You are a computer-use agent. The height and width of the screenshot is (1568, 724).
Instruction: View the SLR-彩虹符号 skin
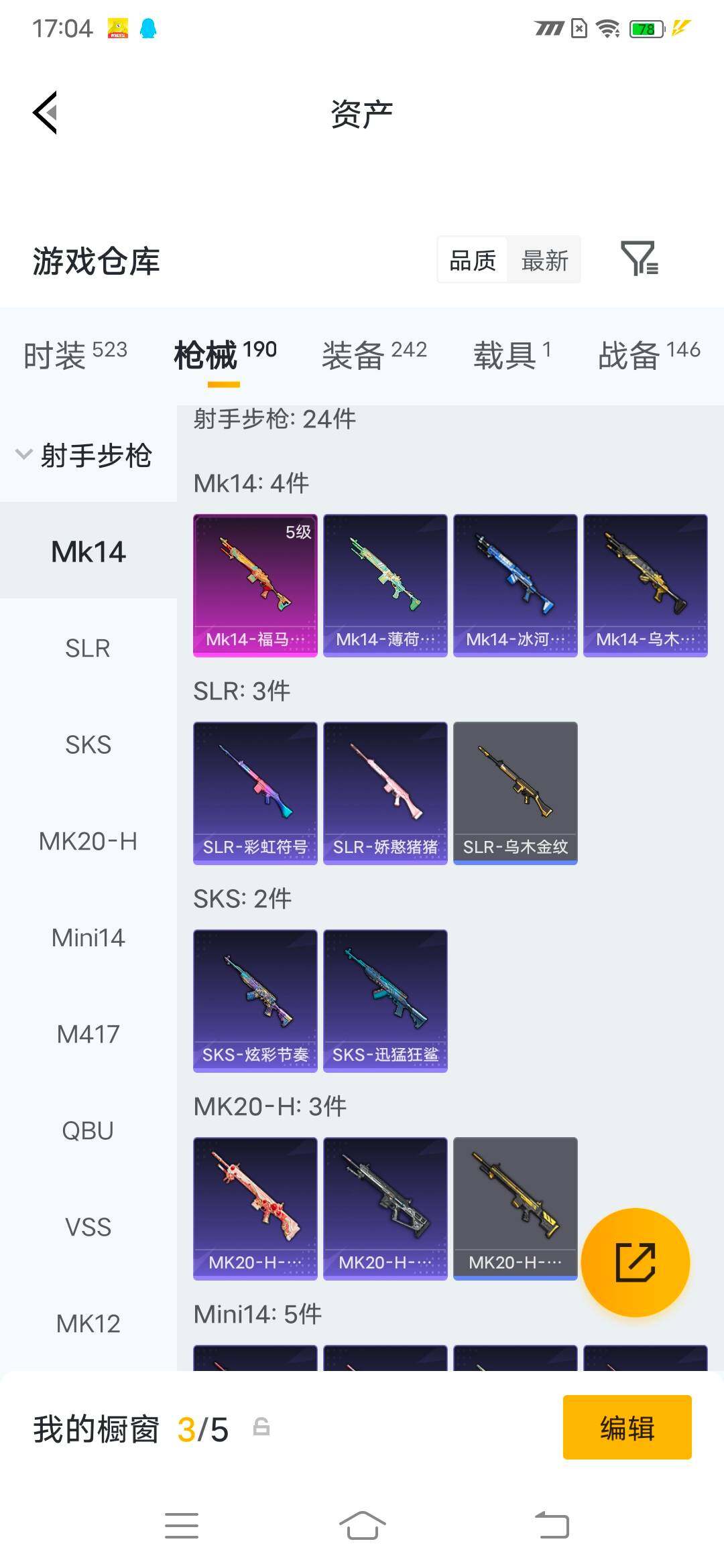click(x=255, y=793)
